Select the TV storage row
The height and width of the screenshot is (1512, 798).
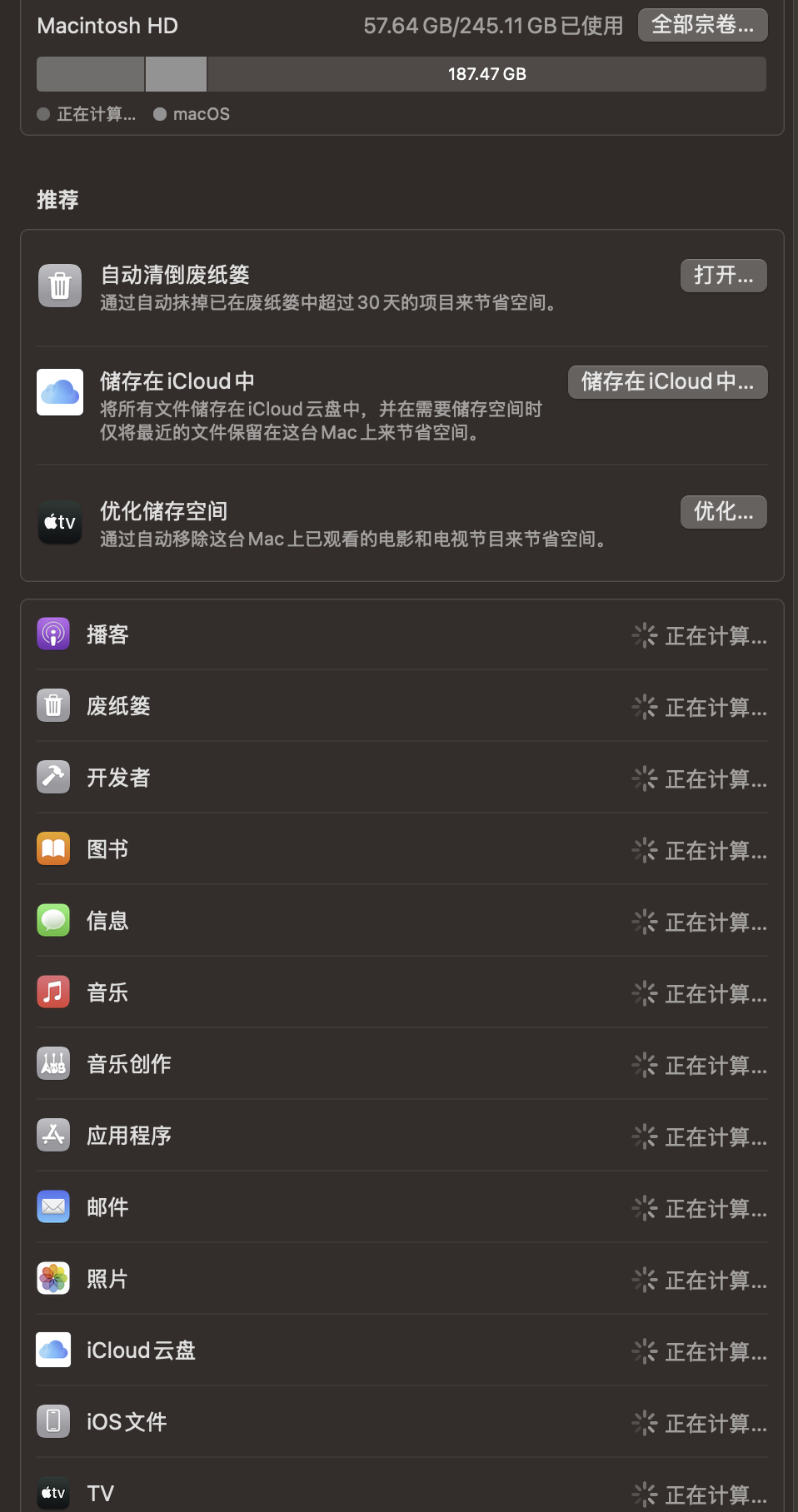point(401,1493)
